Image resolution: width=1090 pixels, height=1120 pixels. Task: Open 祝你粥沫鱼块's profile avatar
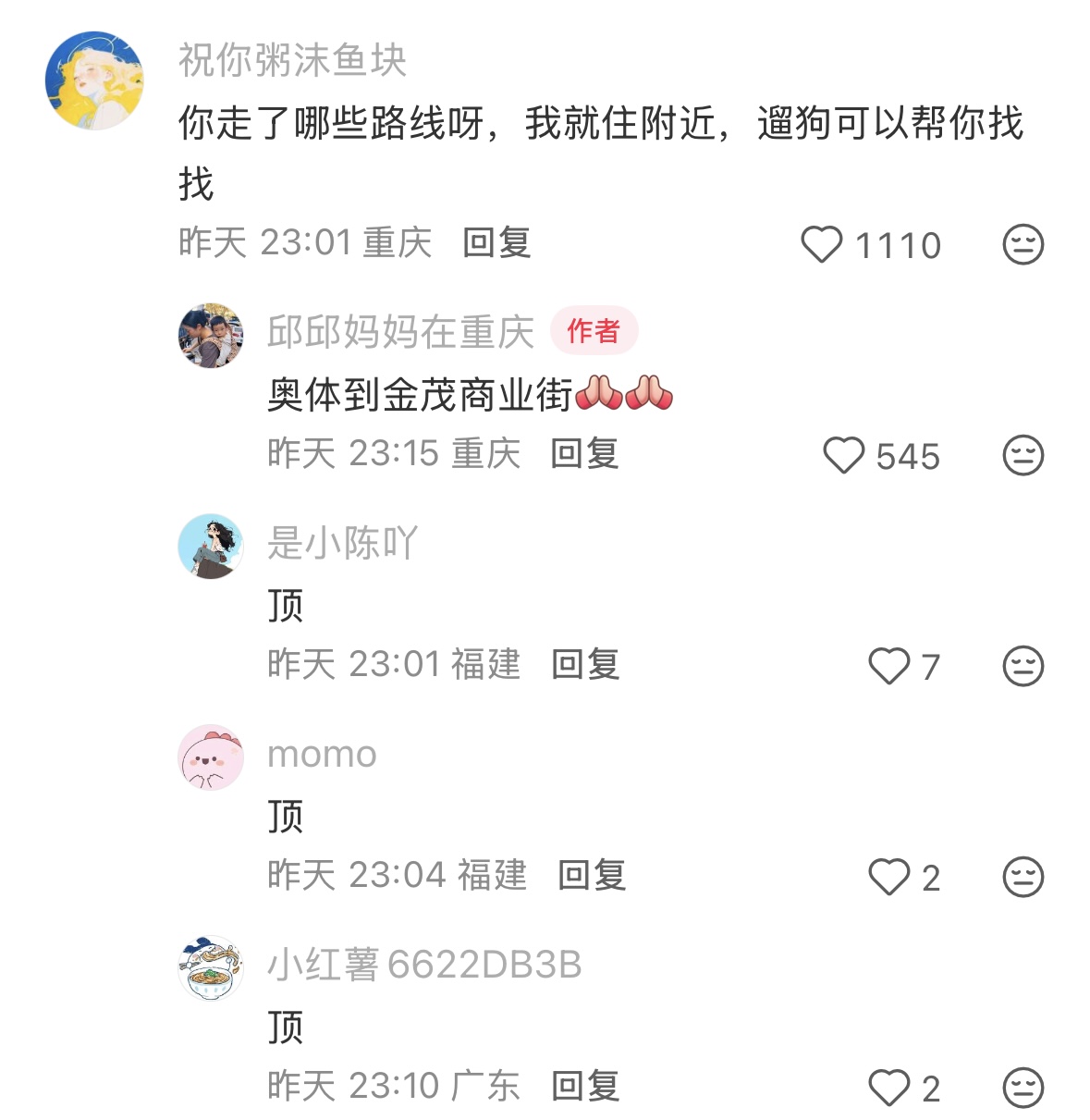click(x=94, y=80)
